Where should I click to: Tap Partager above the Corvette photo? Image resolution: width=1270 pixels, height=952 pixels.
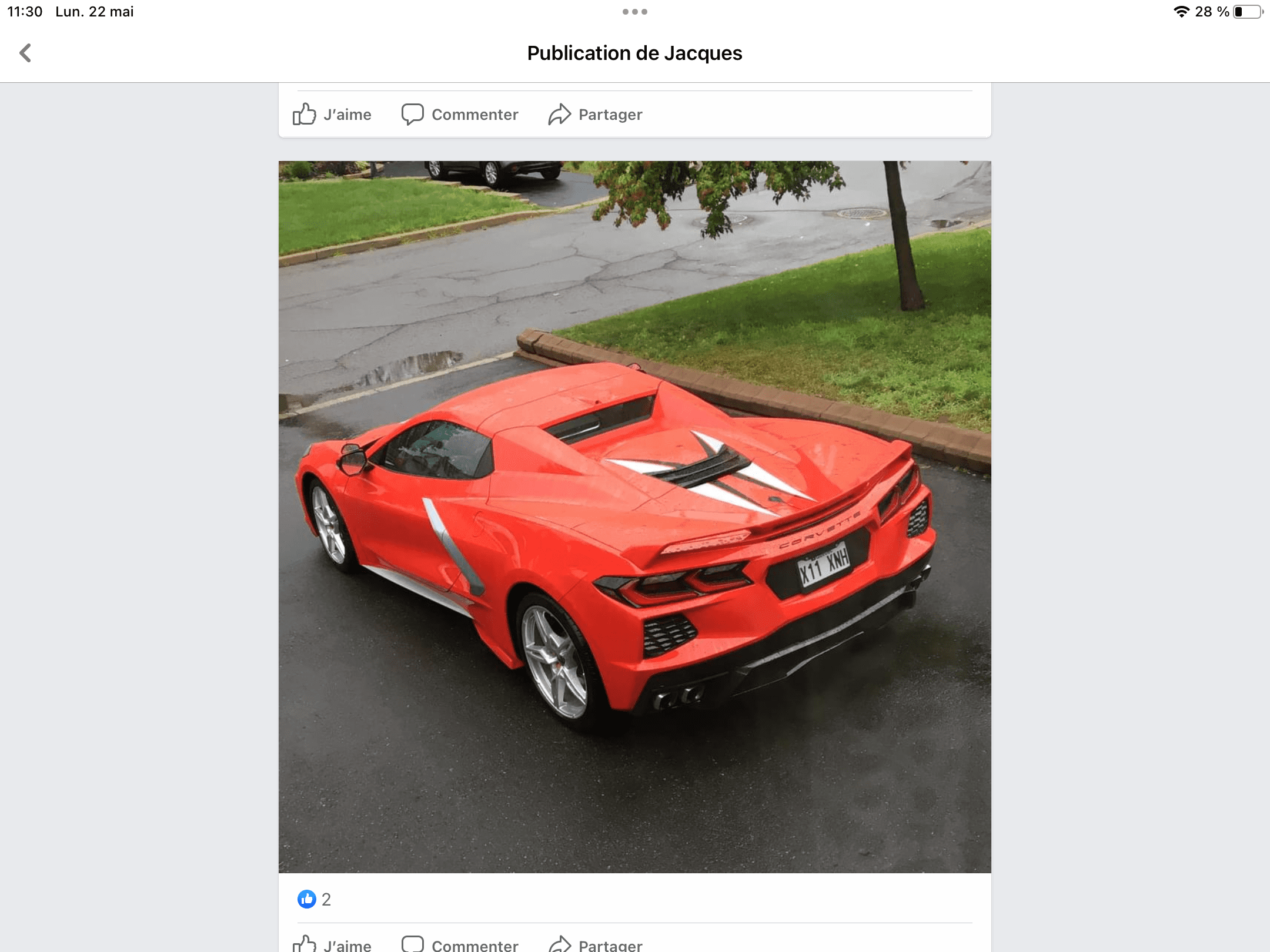pyautogui.click(x=595, y=114)
